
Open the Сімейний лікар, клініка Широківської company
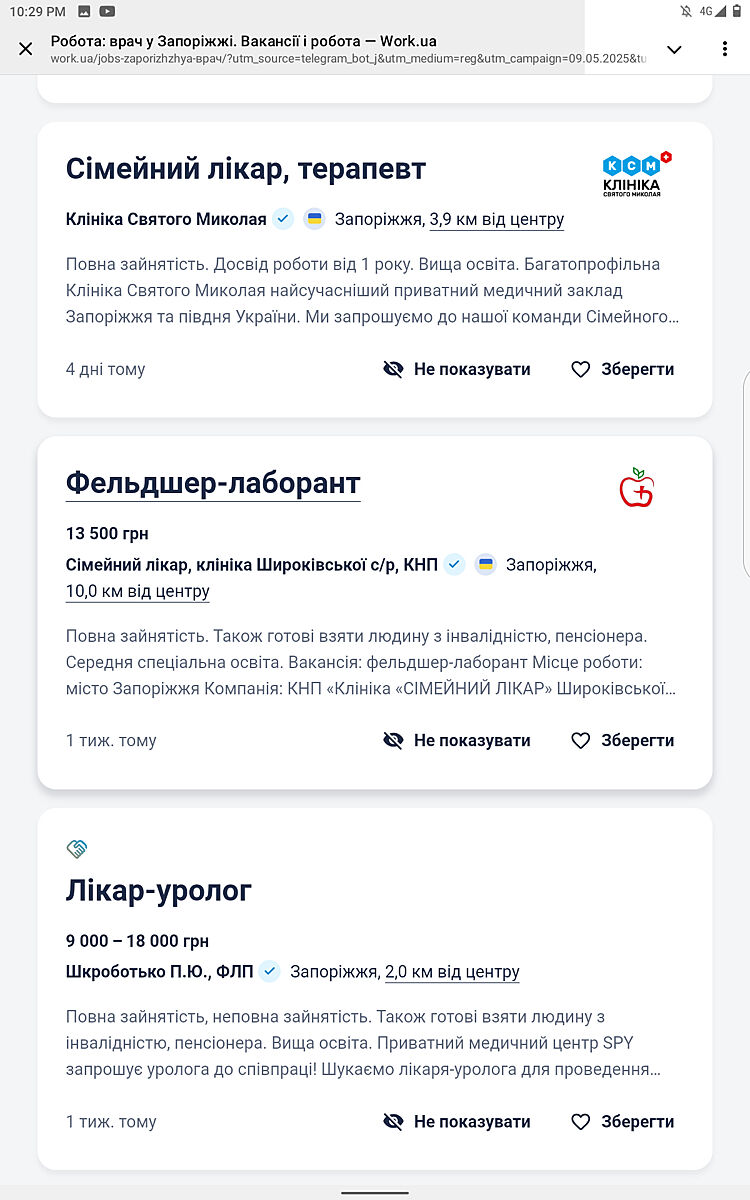(x=252, y=565)
